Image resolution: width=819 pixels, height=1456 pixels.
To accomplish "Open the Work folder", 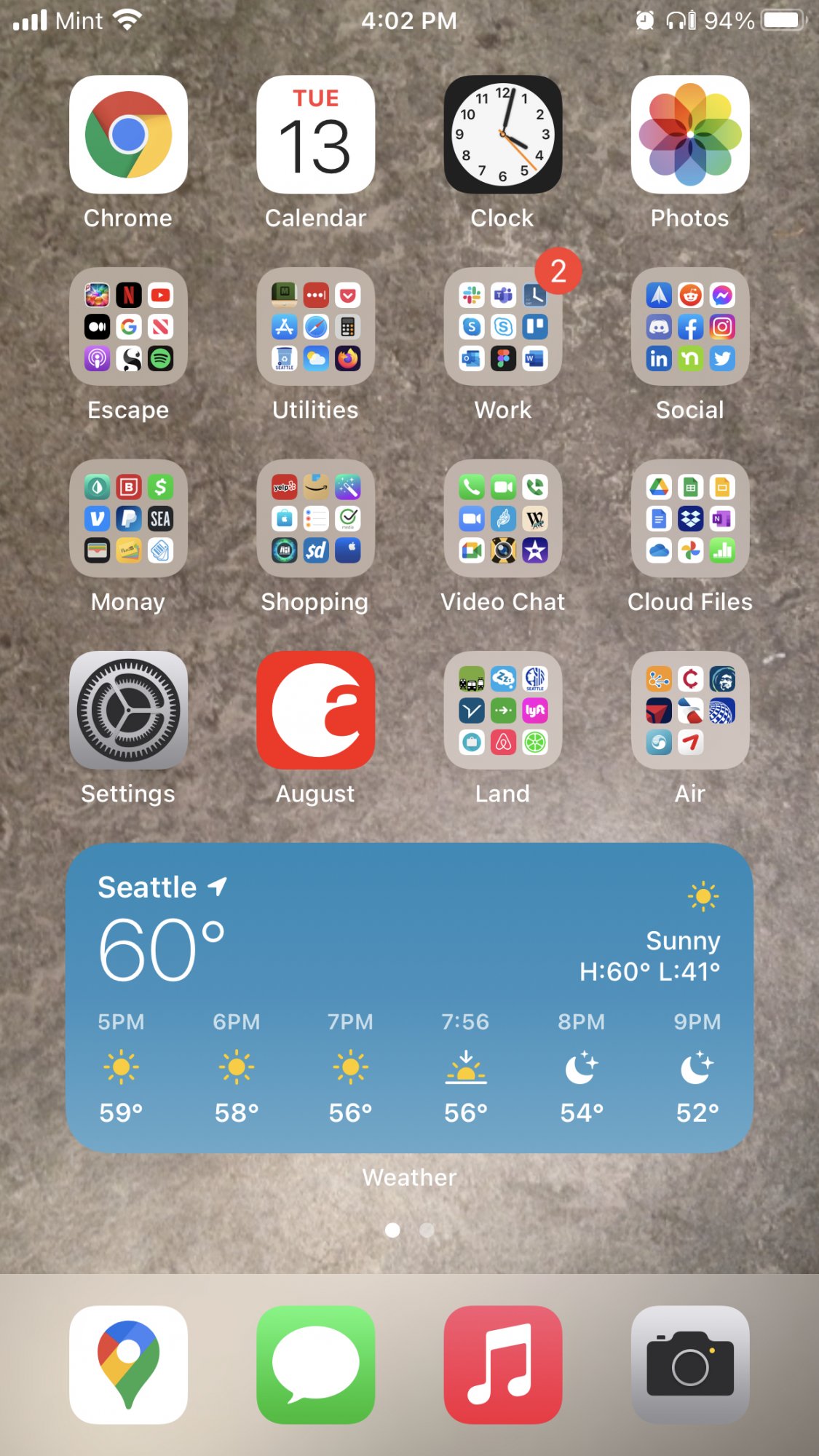I will pyautogui.click(x=502, y=326).
